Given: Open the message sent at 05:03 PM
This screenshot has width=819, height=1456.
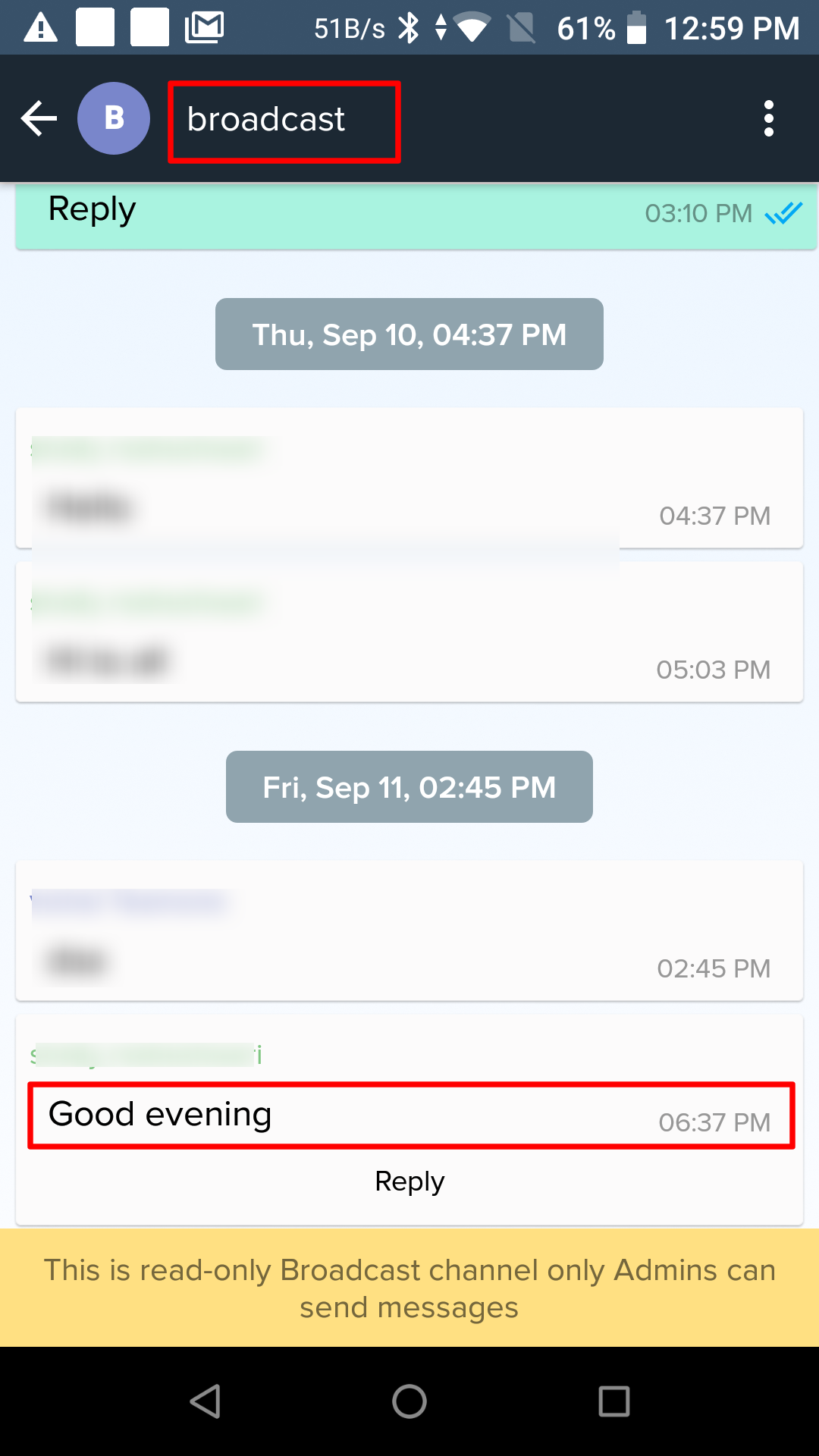Looking at the screenshot, I should 409,632.
